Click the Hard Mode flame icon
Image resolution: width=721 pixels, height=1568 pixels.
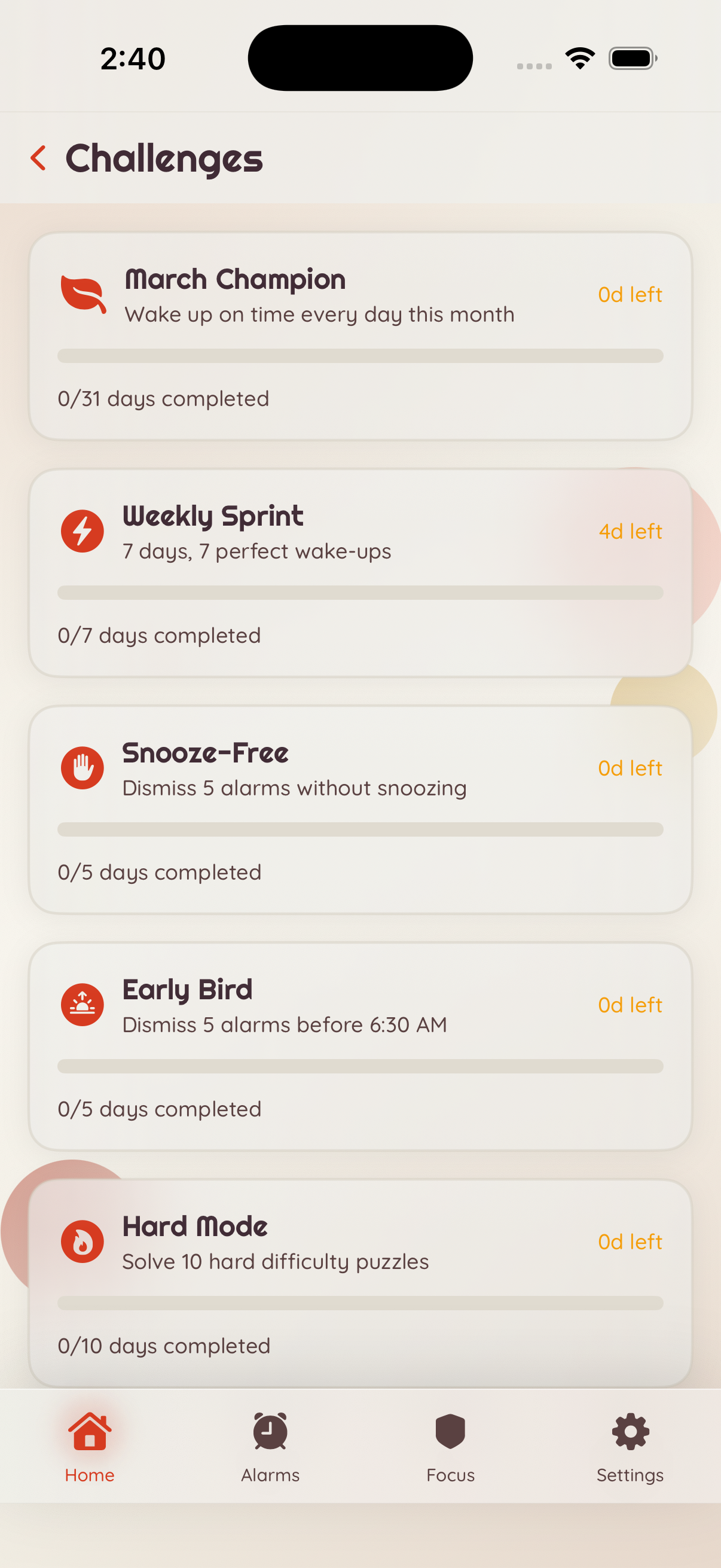tap(83, 1241)
